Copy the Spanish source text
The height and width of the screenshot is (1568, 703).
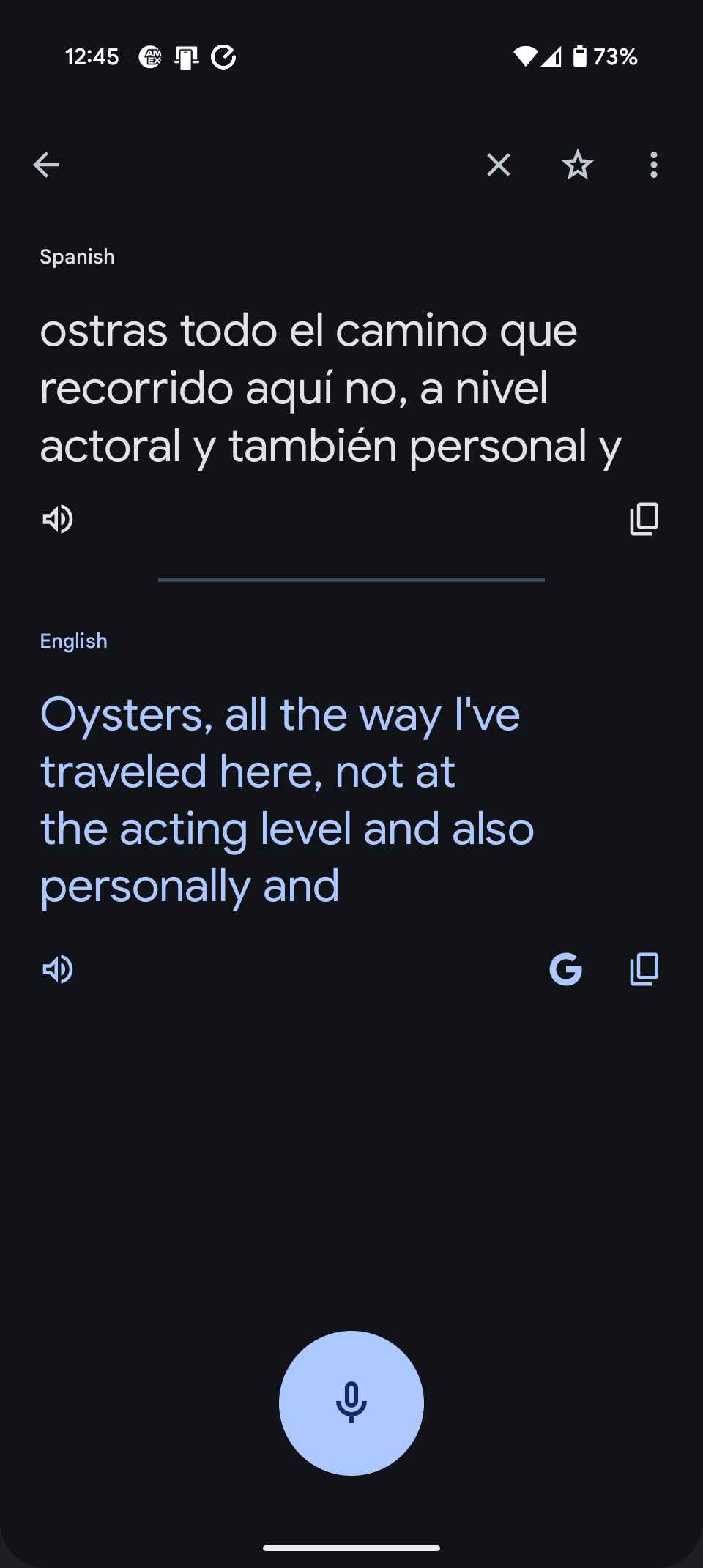(644, 519)
